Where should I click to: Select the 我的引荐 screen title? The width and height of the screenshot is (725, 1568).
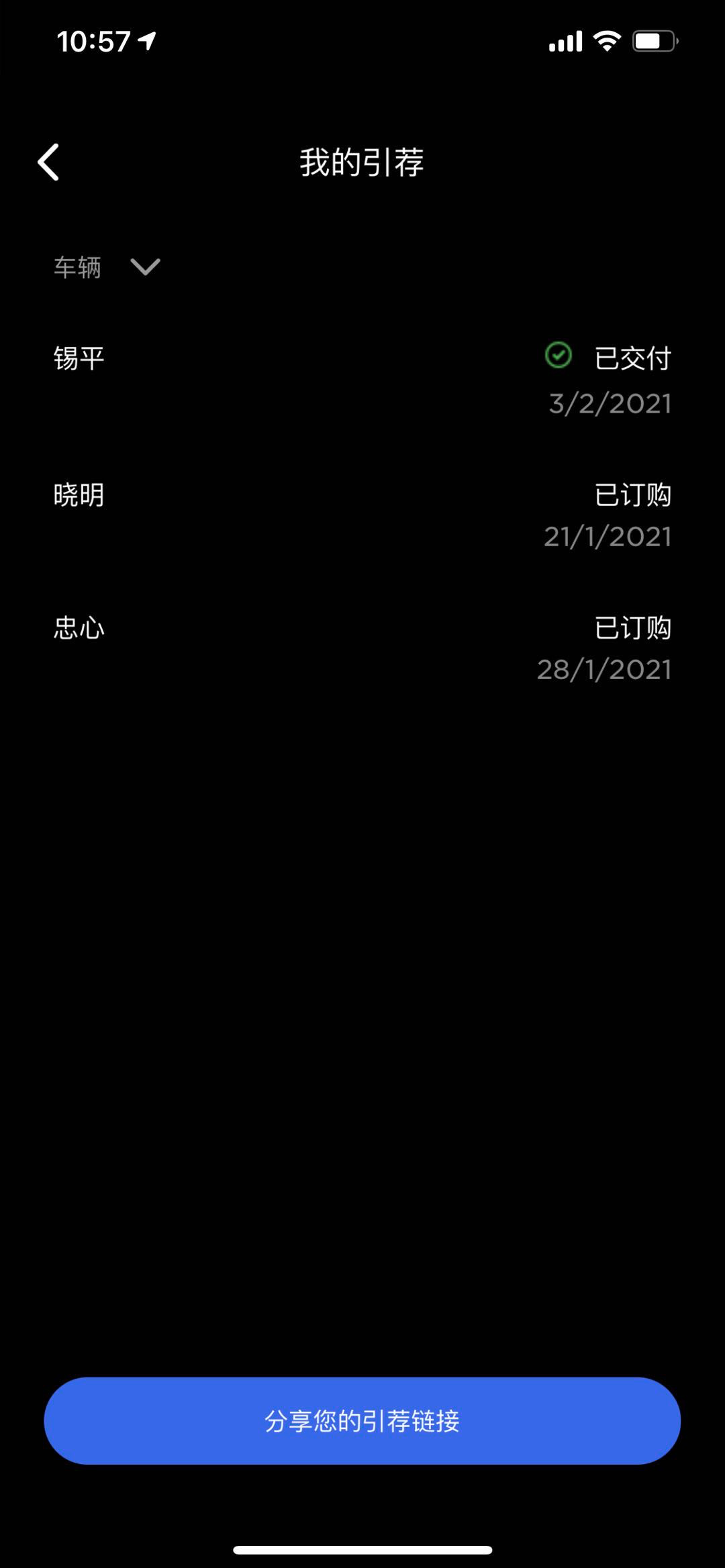(x=362, y=161)
